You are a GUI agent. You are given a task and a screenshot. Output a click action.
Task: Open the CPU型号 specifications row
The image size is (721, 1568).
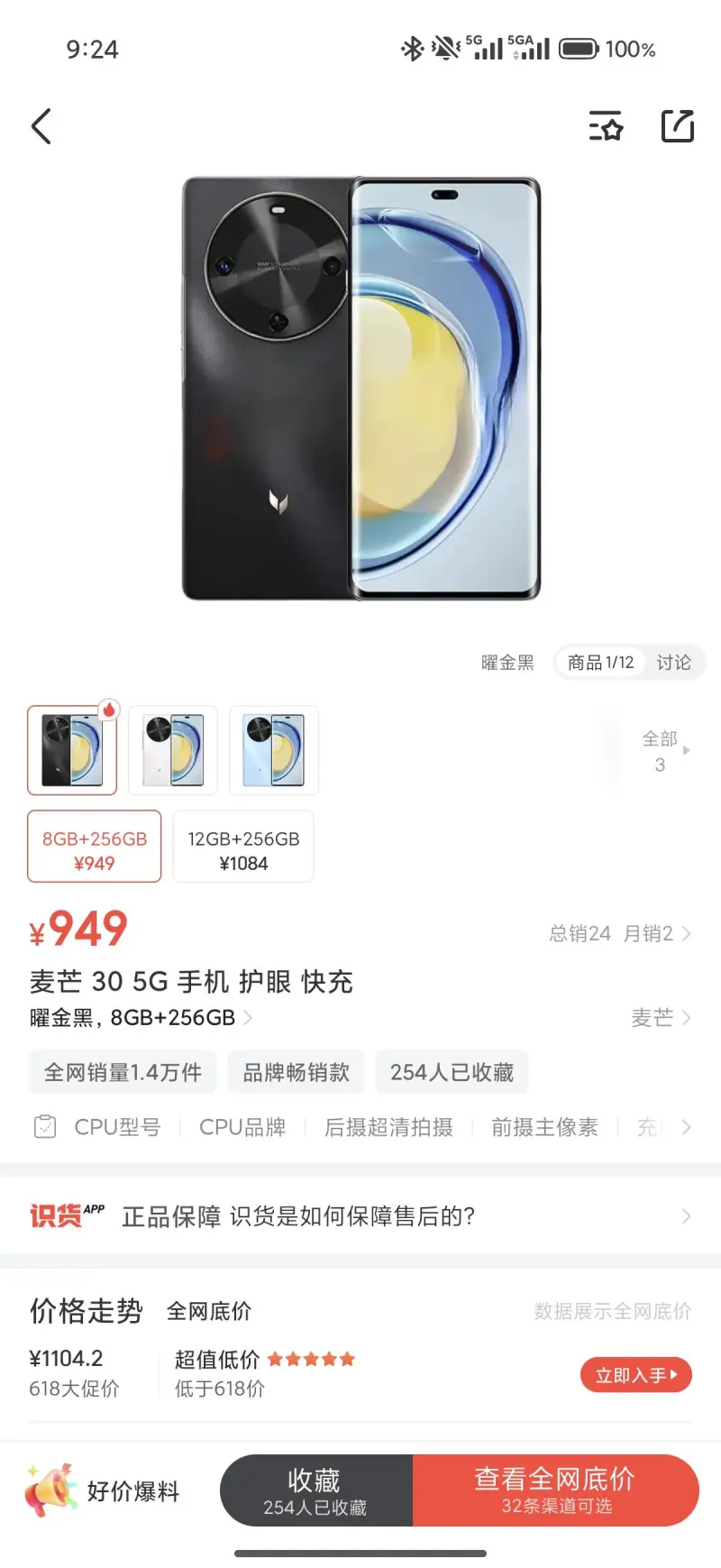click(117, 1127)
